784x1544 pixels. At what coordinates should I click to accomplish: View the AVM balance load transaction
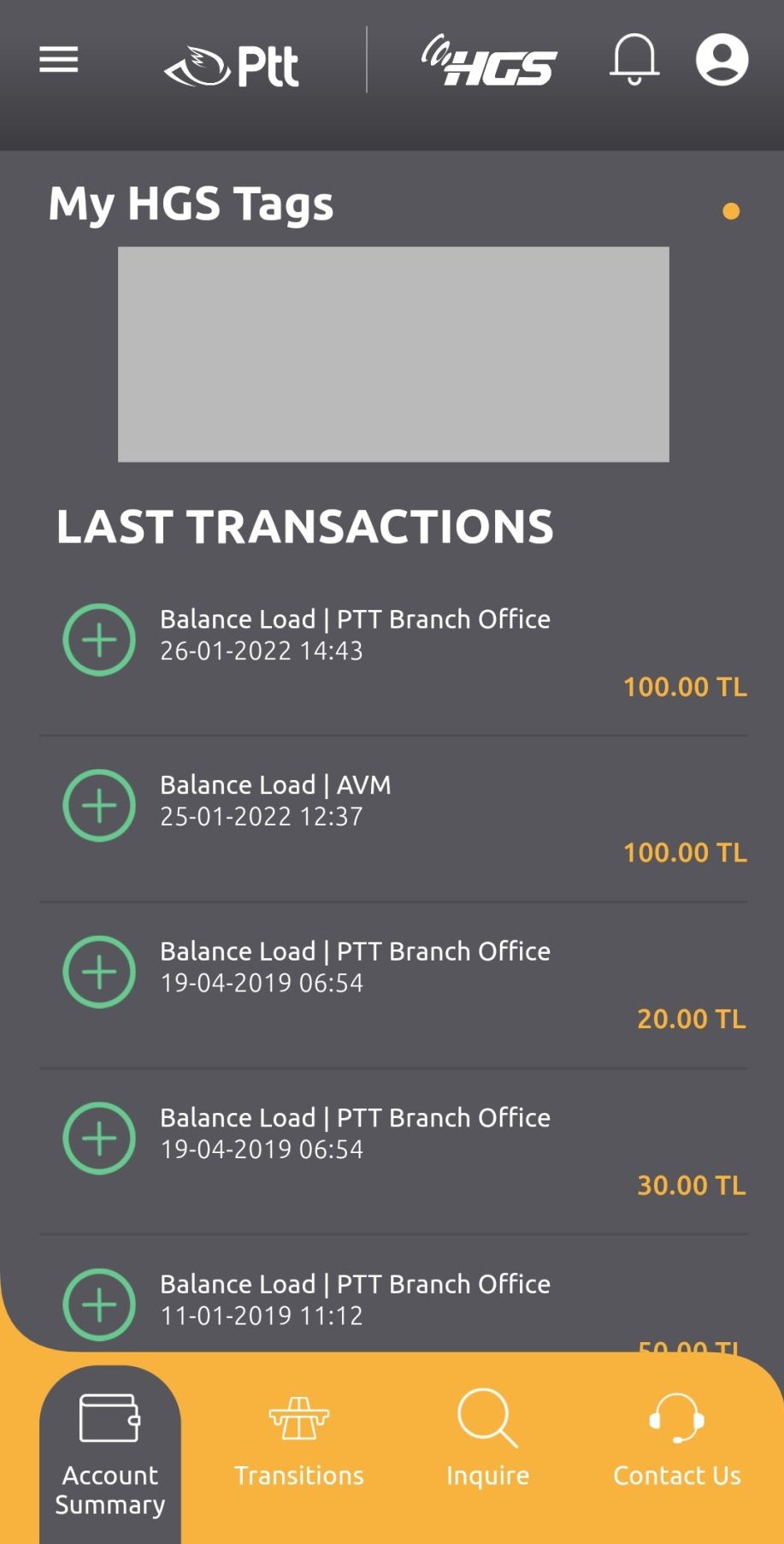393,817
